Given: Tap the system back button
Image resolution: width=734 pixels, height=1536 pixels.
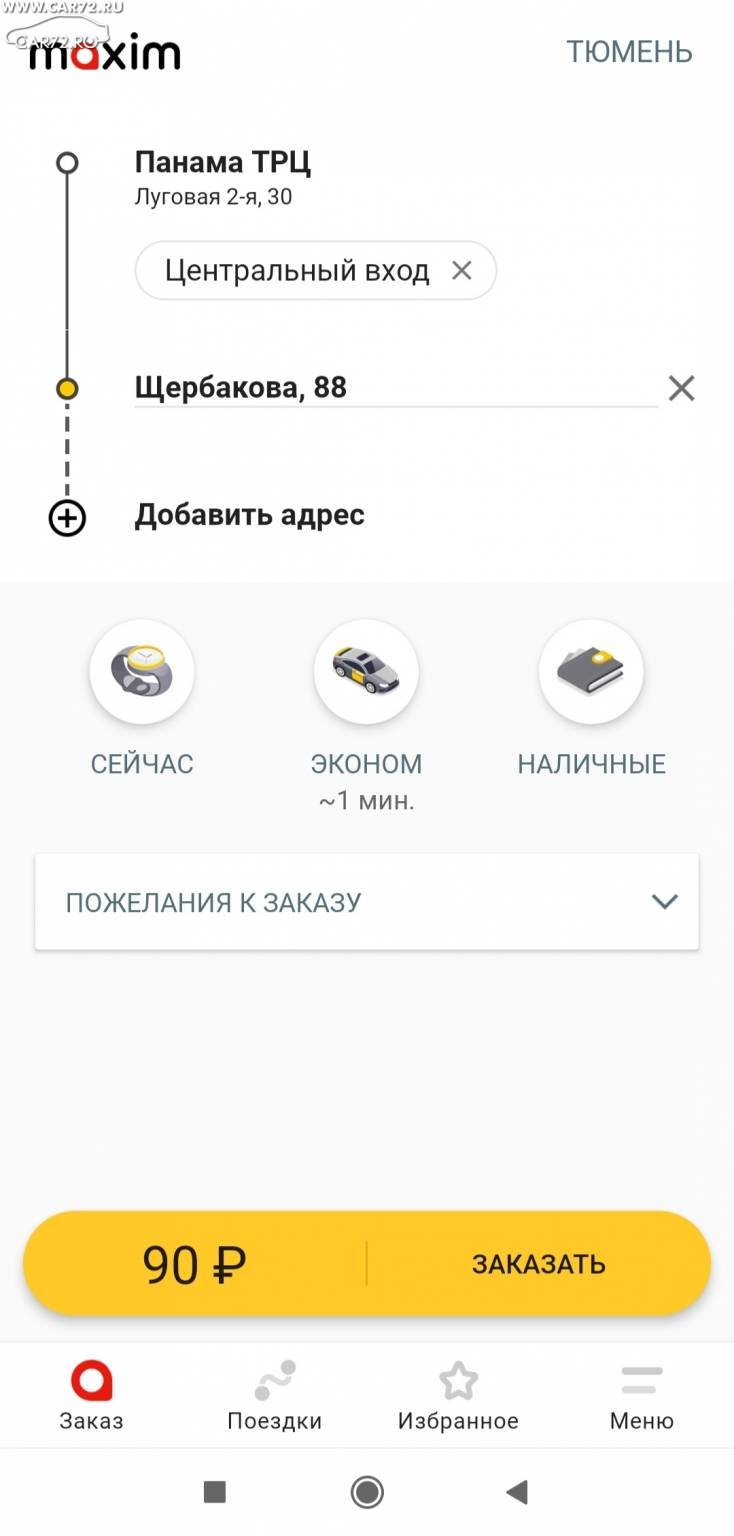Looking at the screenshot, I should click(x=517, y=1493).
